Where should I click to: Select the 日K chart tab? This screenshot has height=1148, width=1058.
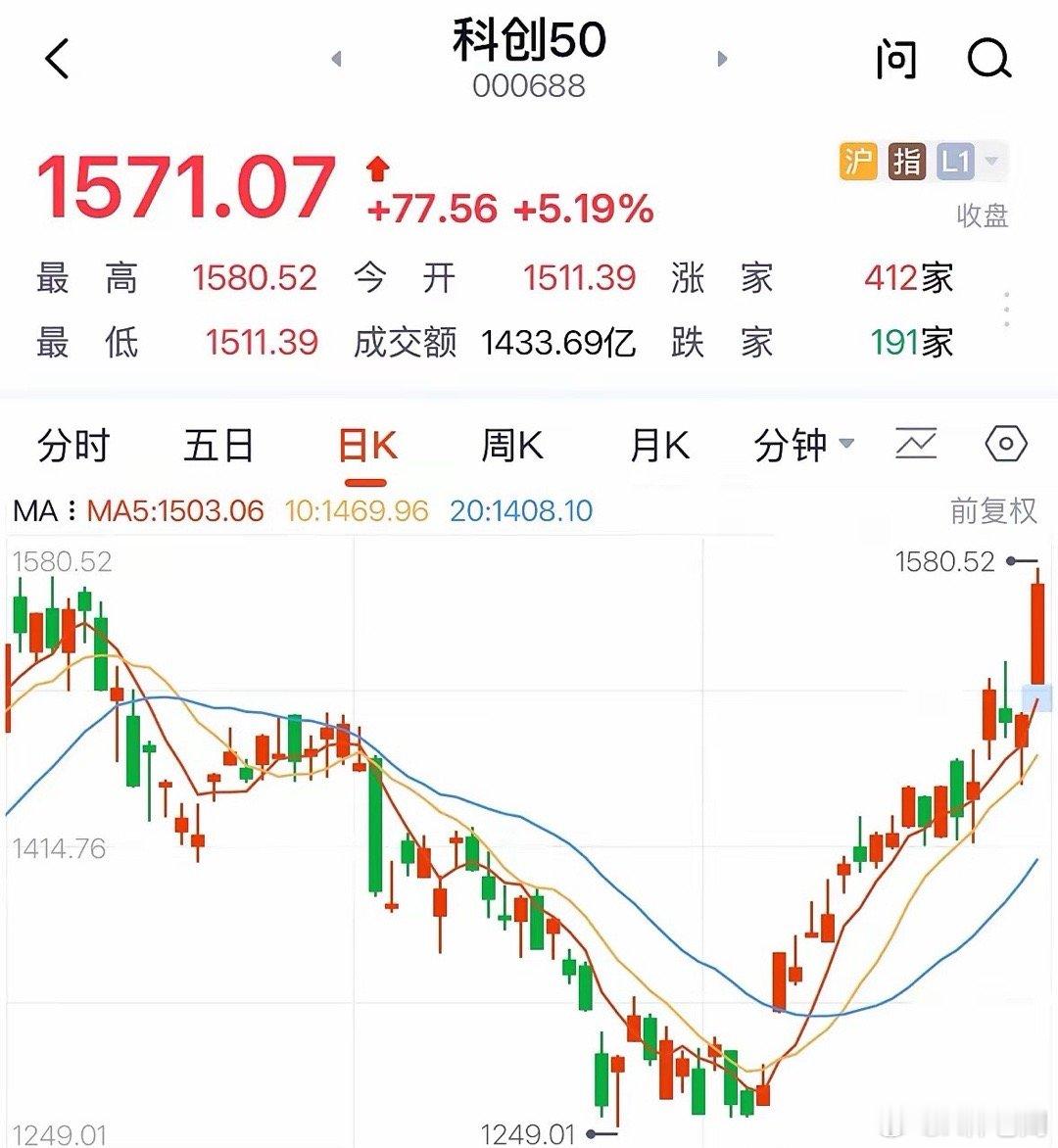[x=367, y=445]
